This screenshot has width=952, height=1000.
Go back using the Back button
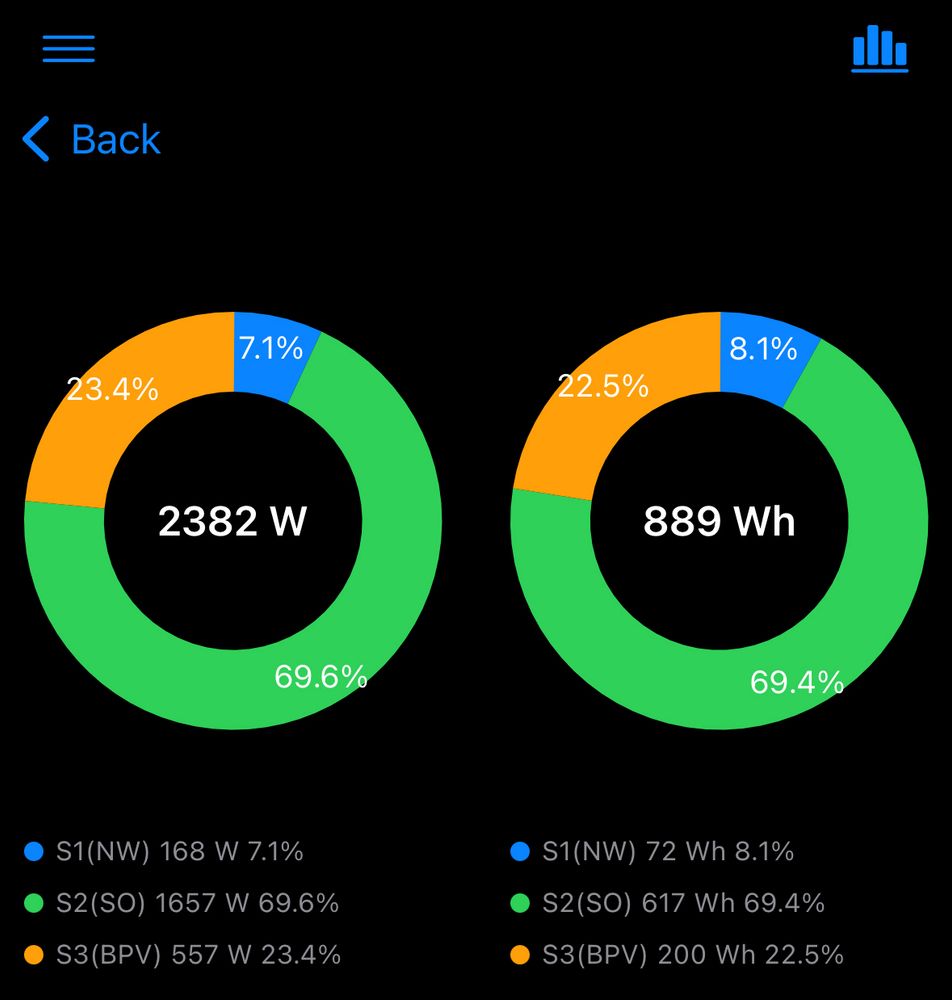click(x=91, y=138)
